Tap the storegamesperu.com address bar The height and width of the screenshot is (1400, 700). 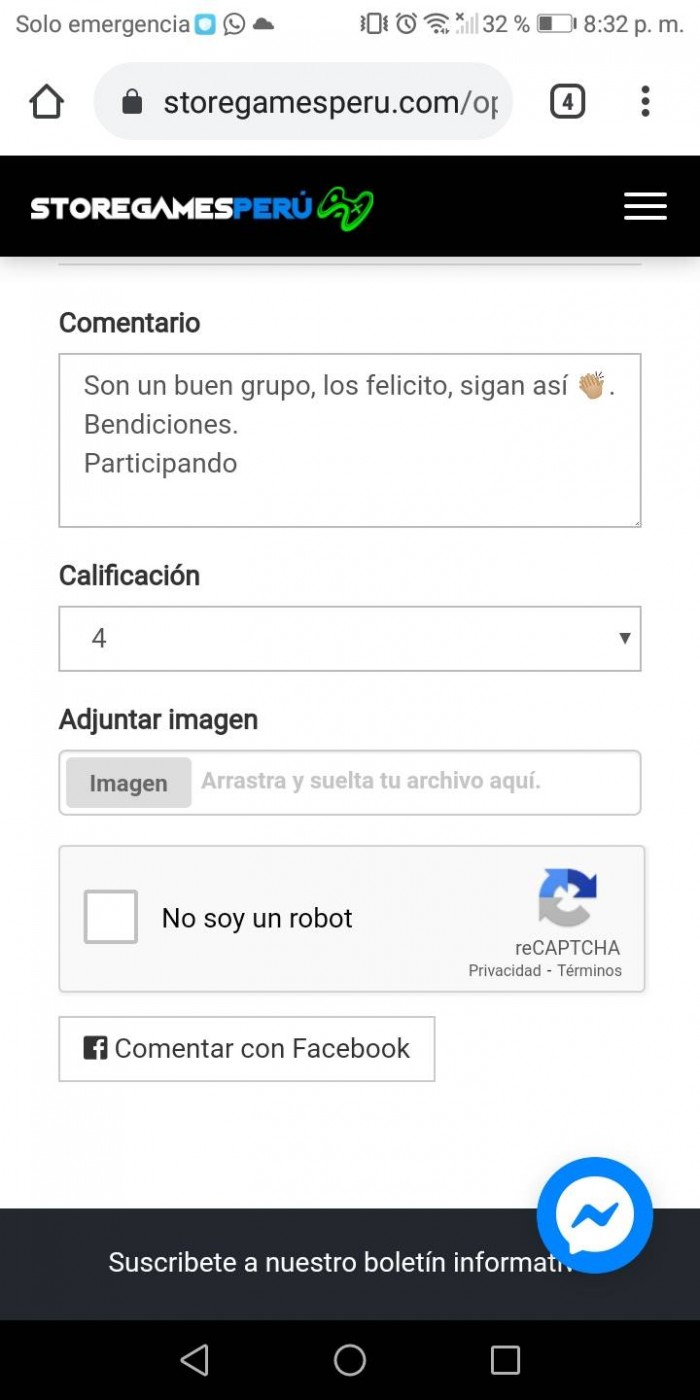pyautogui.click(x=303, y=101)
